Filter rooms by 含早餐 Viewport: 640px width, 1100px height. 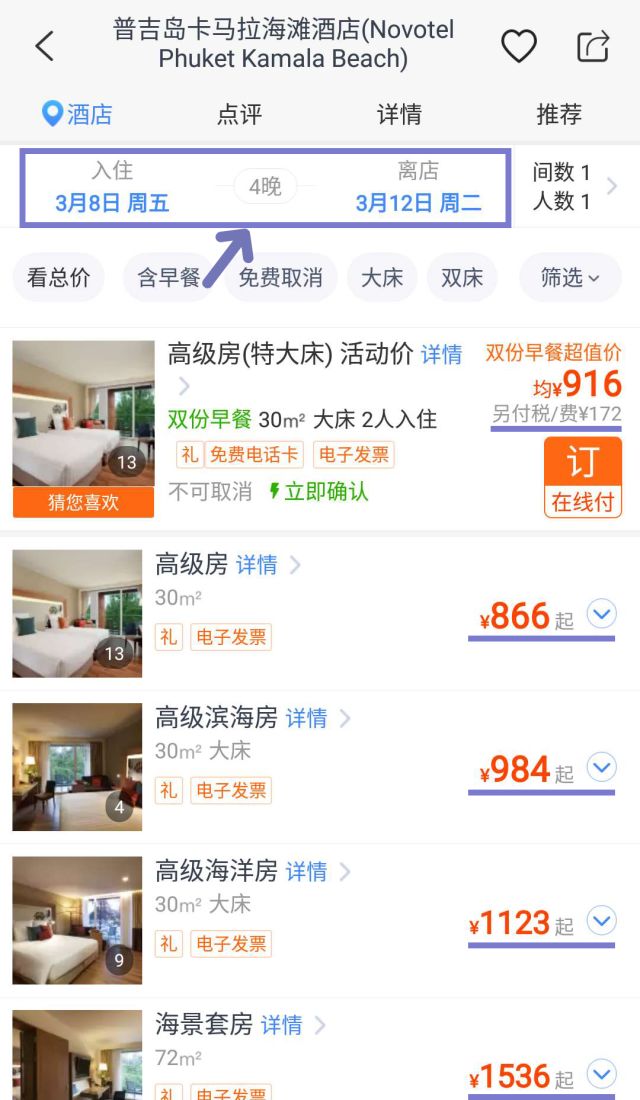[x=168, y=278]
